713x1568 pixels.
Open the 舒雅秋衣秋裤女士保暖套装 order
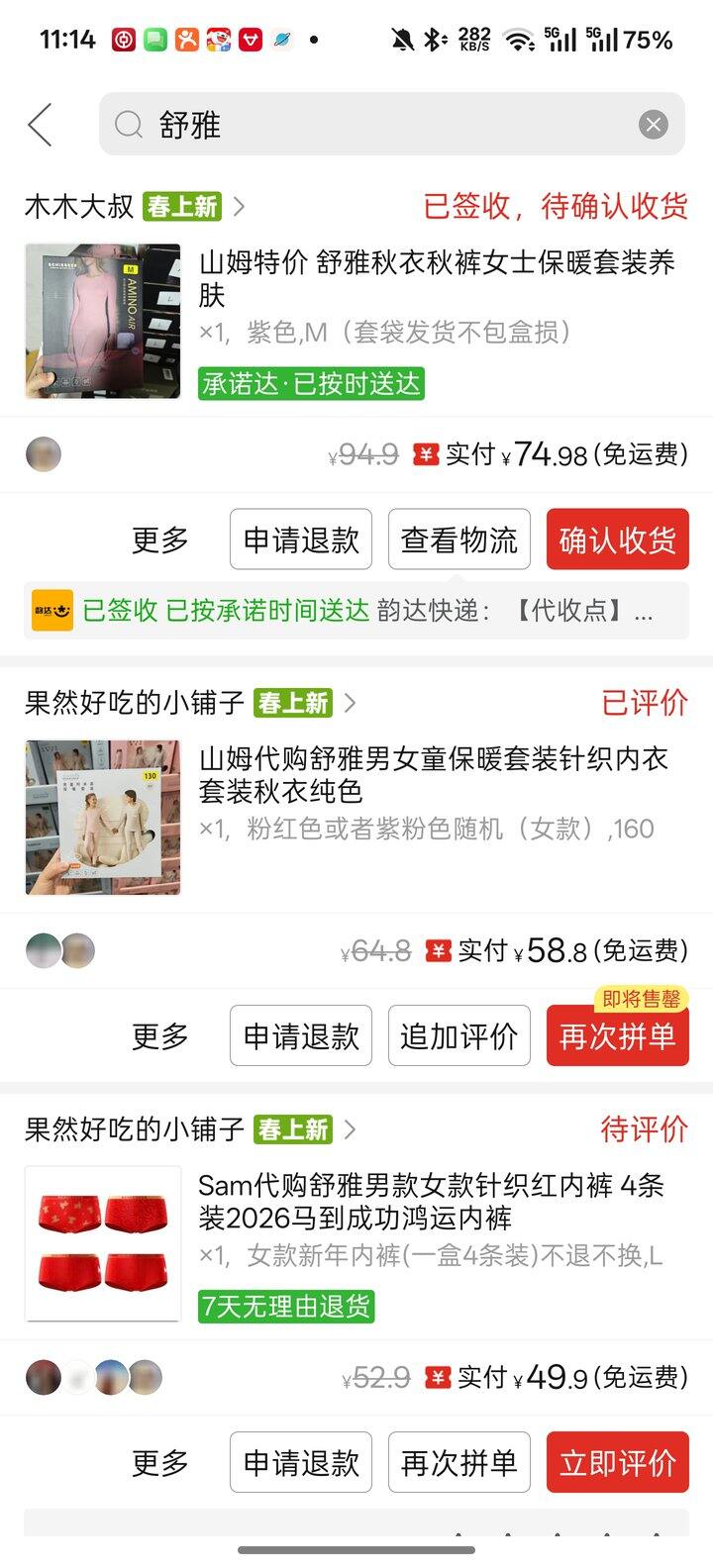point(436,279)
